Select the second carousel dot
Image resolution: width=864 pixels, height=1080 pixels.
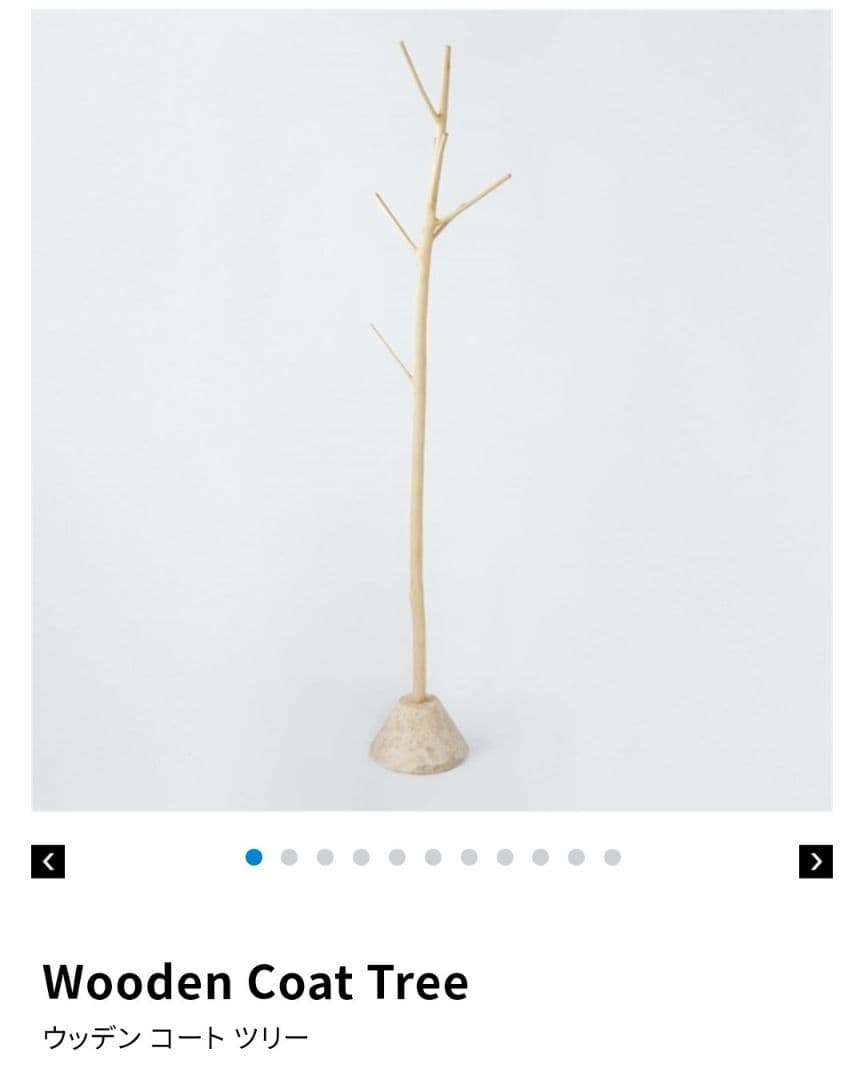(x=291, y=857)
